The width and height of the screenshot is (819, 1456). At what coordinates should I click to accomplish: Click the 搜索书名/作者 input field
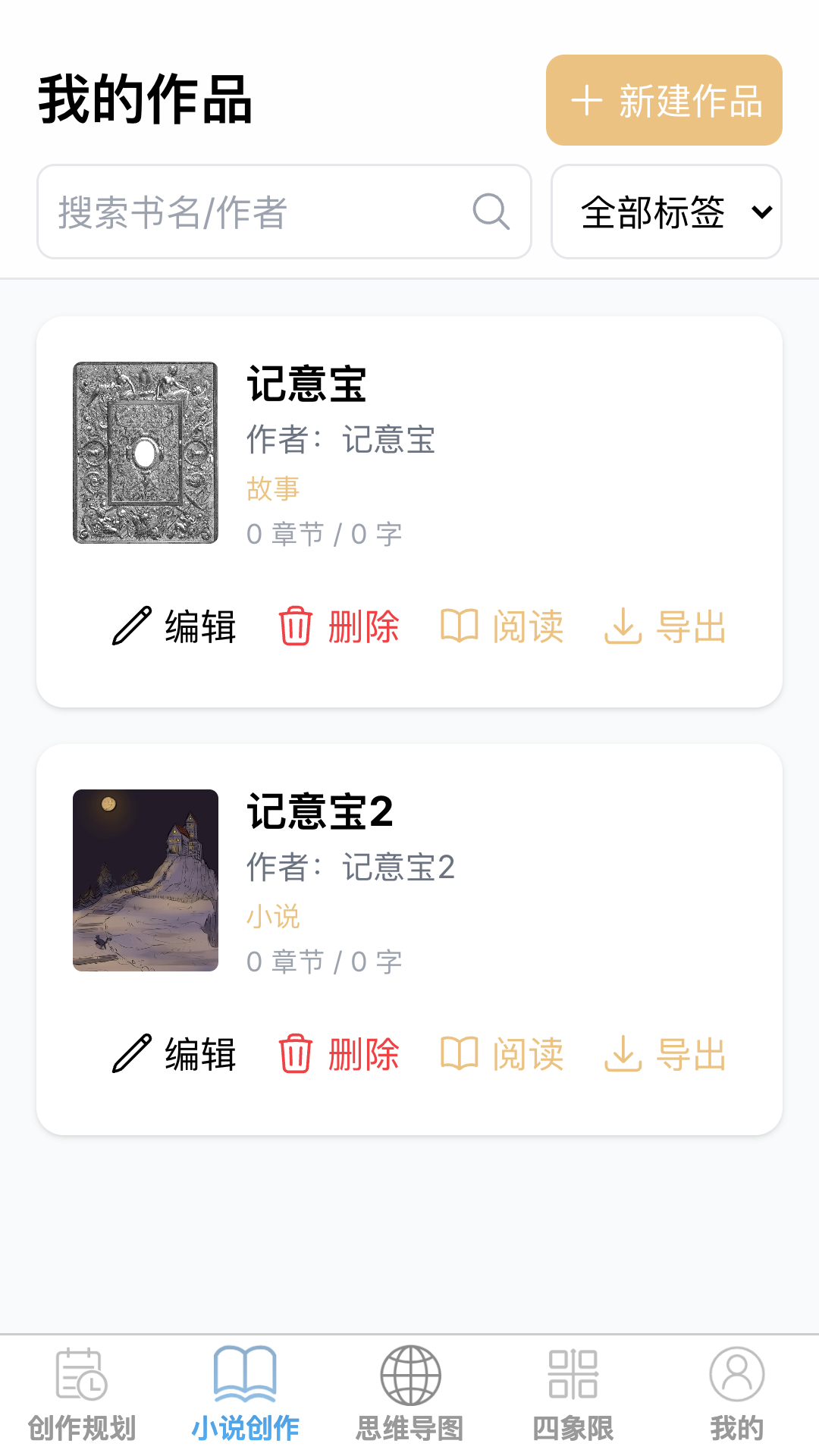227,212
